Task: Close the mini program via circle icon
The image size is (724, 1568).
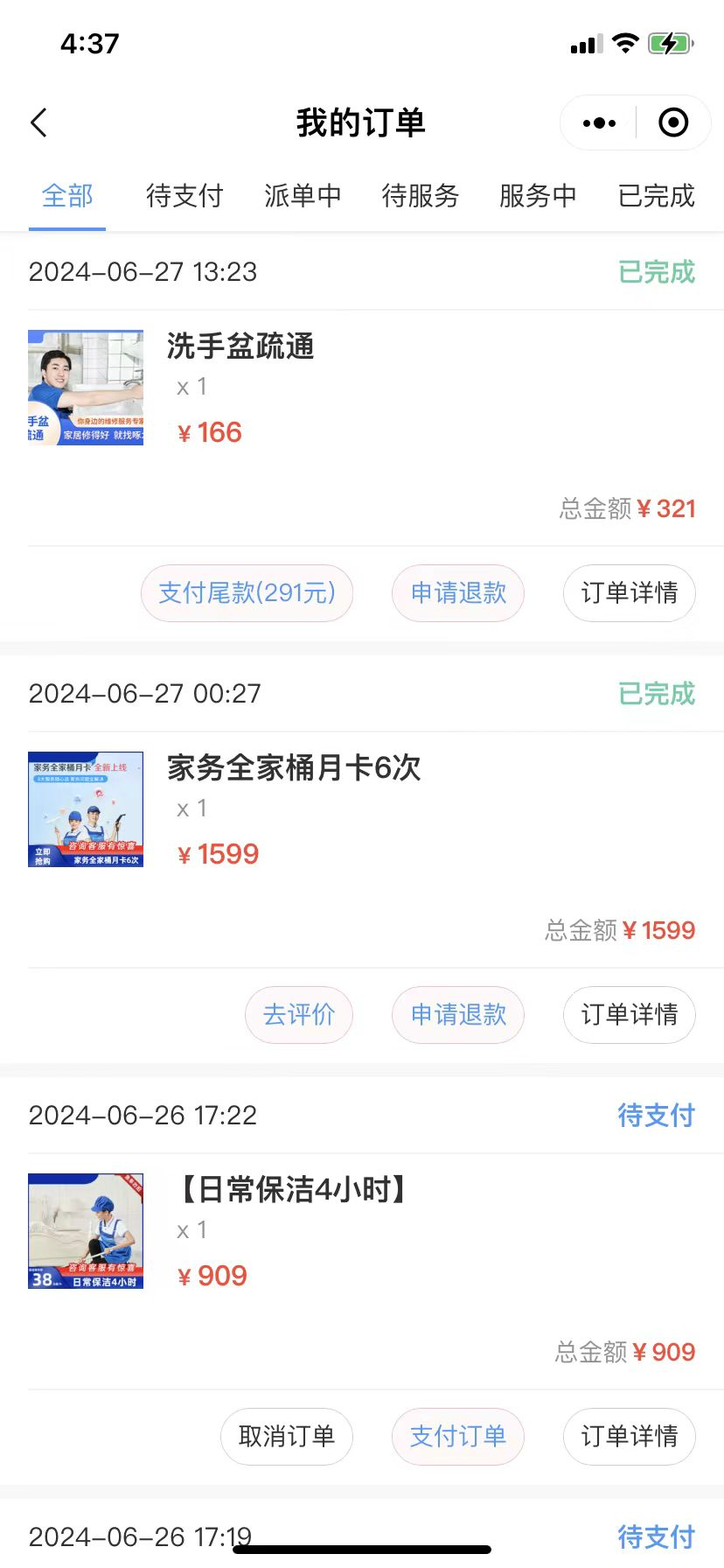Action: point(672,123)
